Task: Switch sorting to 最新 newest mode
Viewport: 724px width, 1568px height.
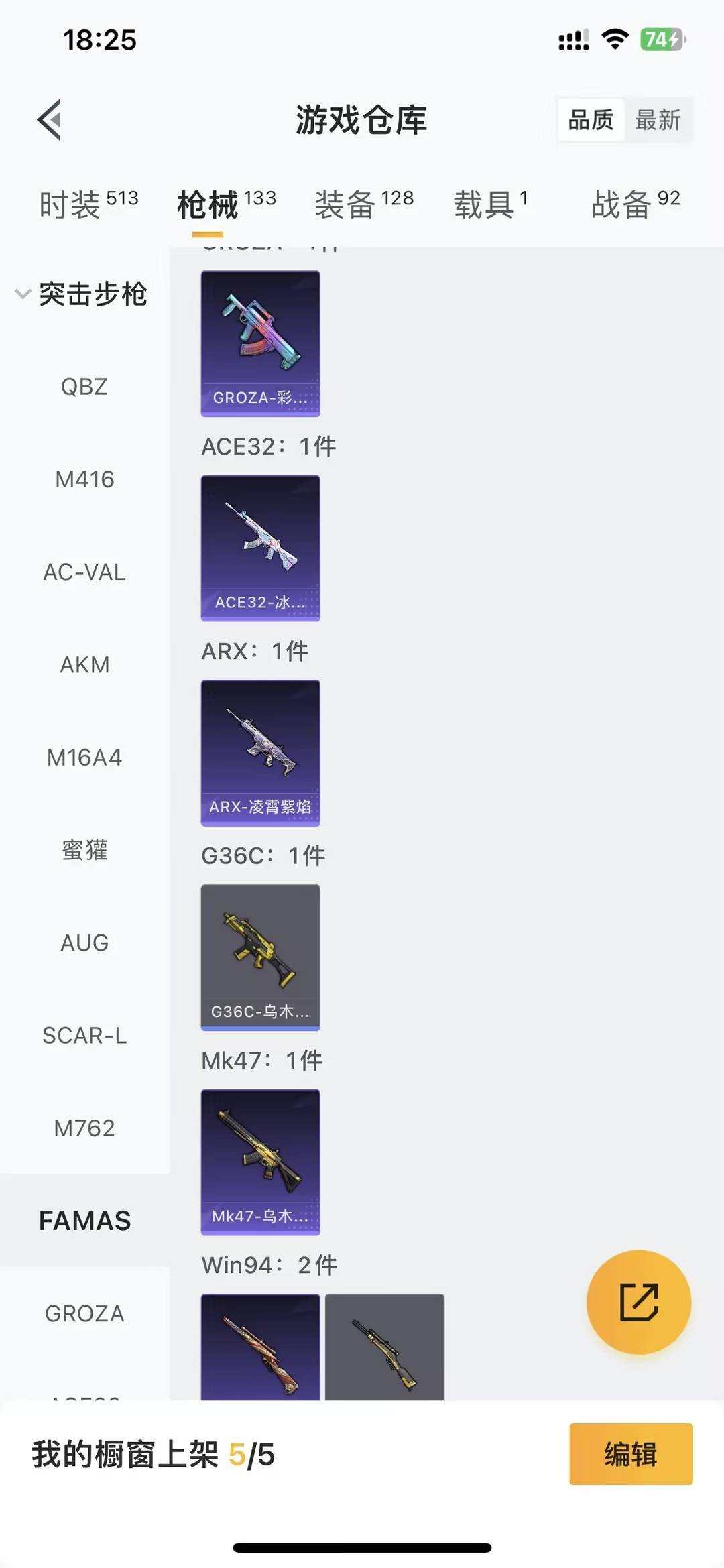Action: coord(659,120)
